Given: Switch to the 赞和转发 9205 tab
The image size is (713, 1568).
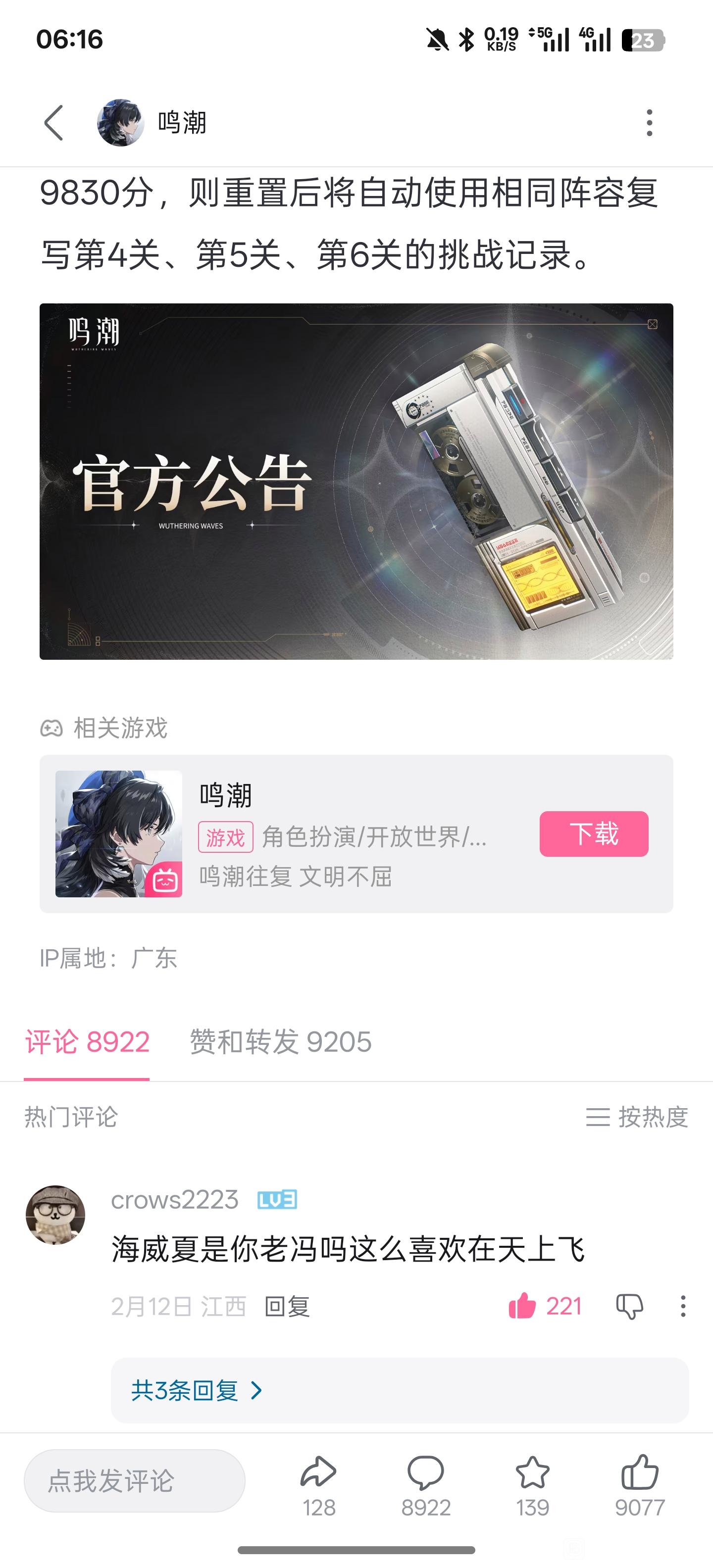Looking at the screenshot, I should [280, 1041].
